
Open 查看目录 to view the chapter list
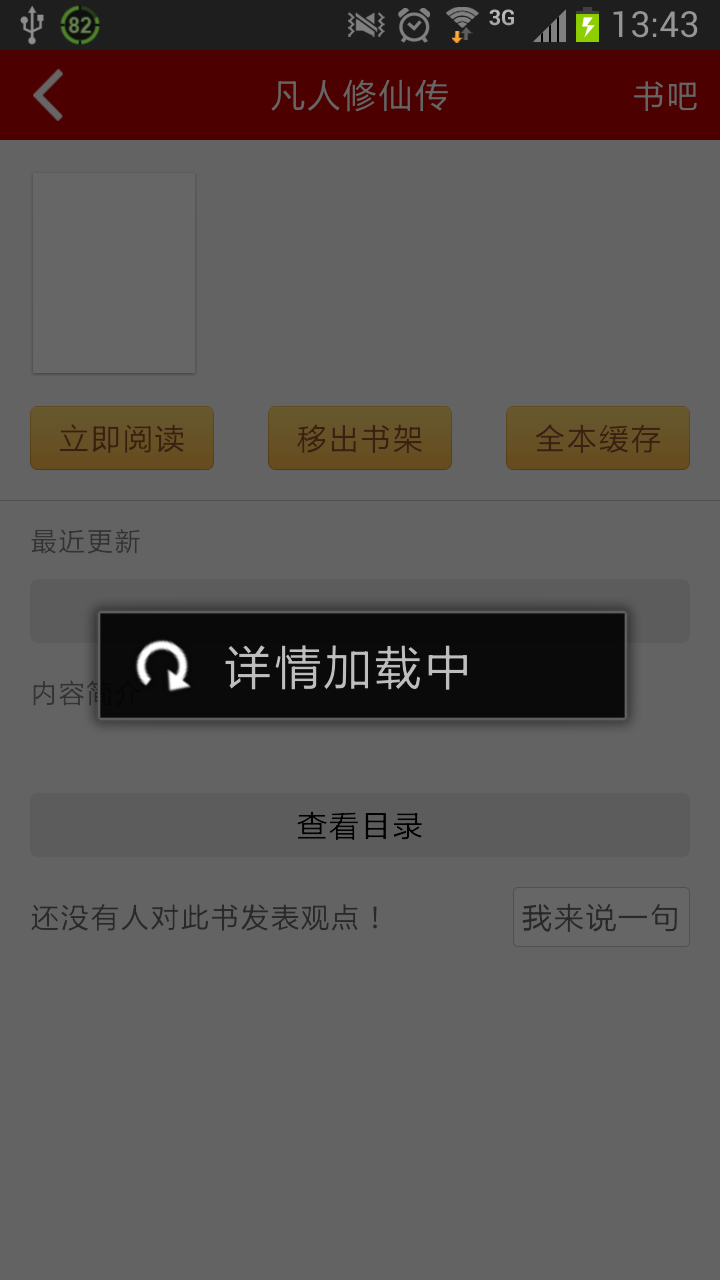[x=360, y=825]
